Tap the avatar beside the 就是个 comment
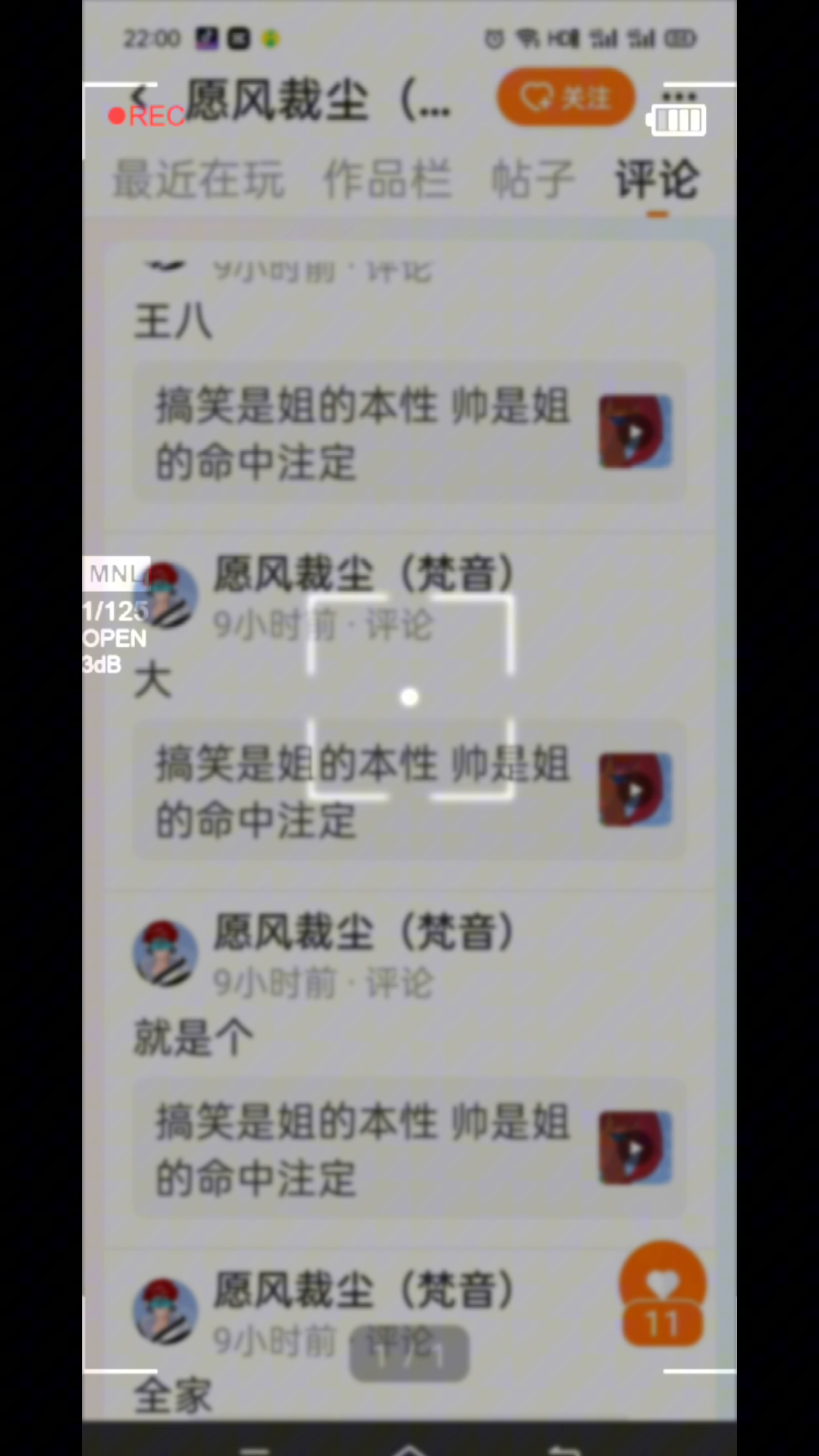Image resolution: width=819 pixels, height=1456 pixels. coord(165,954)
